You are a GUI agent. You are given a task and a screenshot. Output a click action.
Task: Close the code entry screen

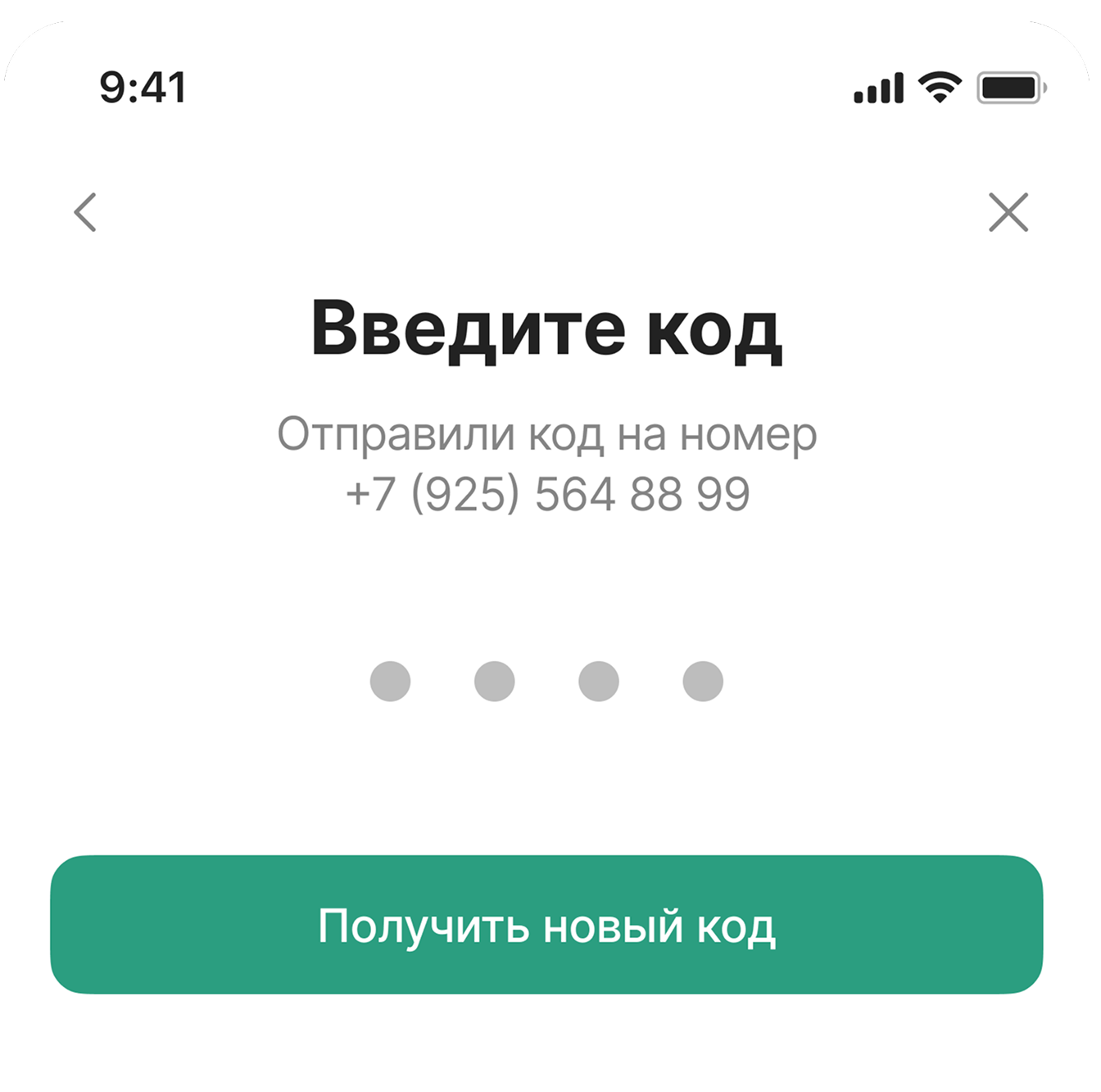1008,212
